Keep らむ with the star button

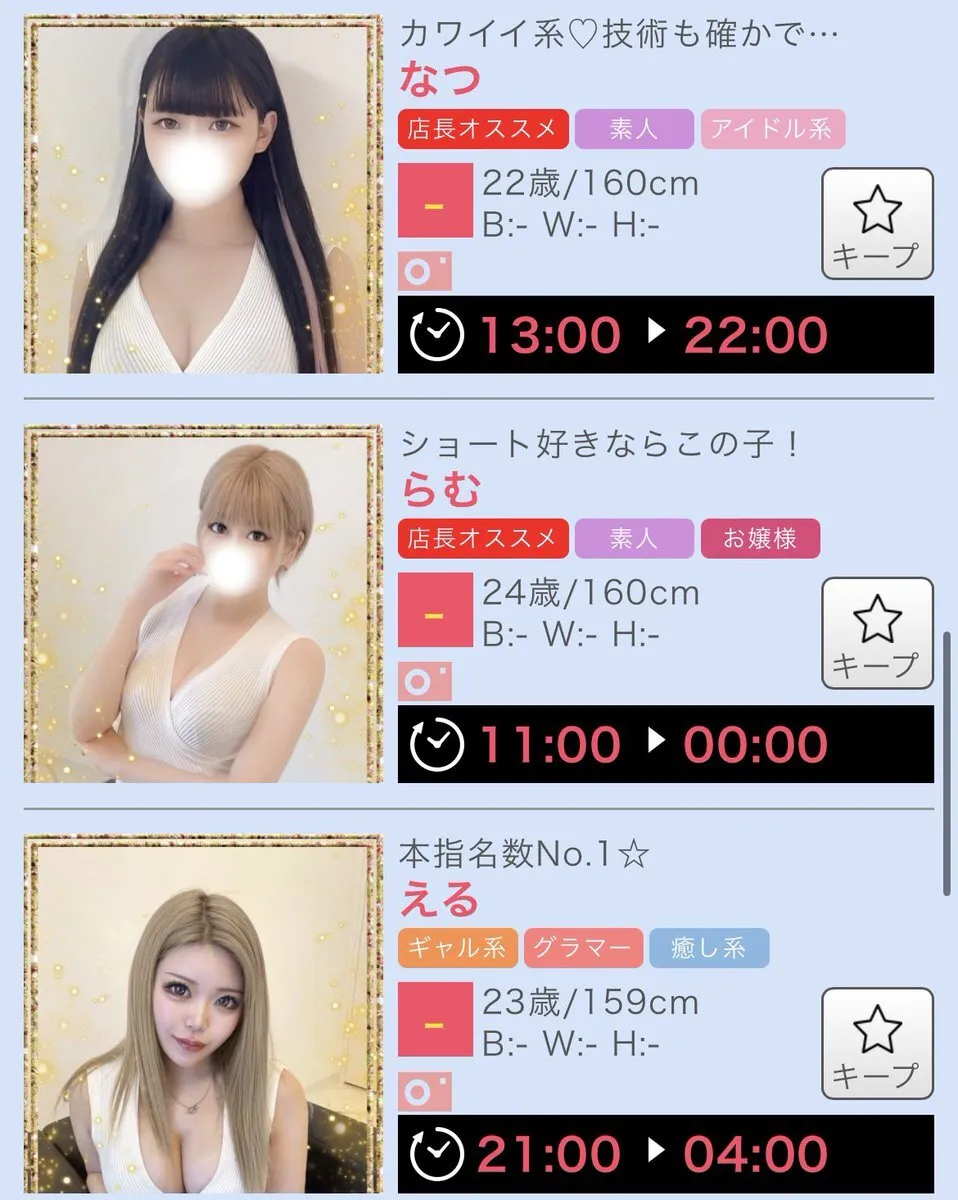[877, 633]
